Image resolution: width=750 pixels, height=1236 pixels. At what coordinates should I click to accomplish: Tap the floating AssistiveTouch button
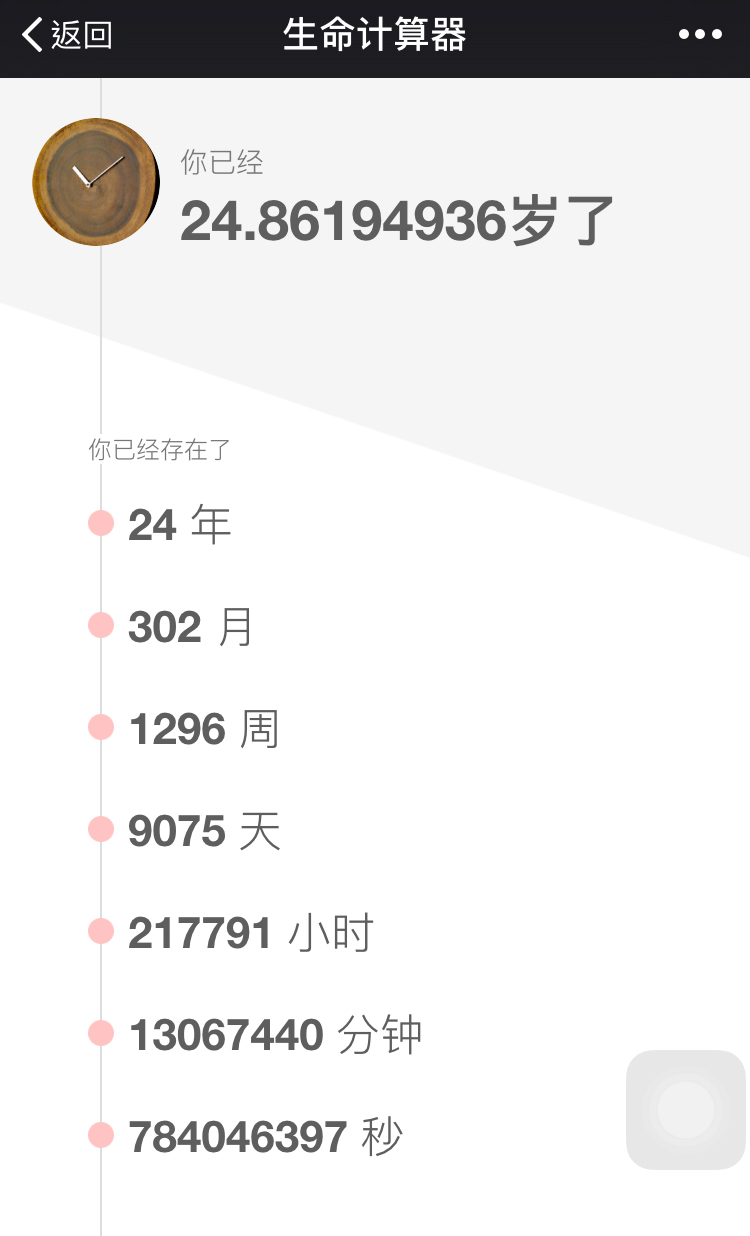tap(684, 1109)
